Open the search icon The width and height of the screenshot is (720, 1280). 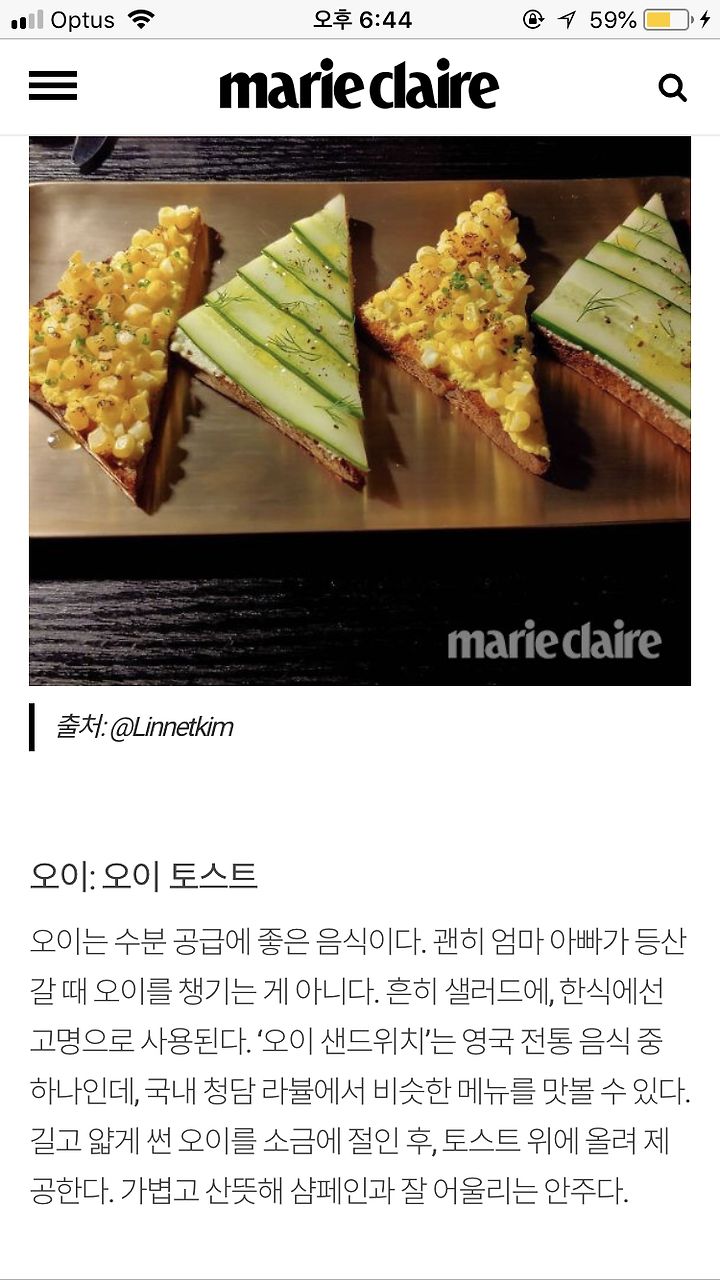tap(673, 88)
